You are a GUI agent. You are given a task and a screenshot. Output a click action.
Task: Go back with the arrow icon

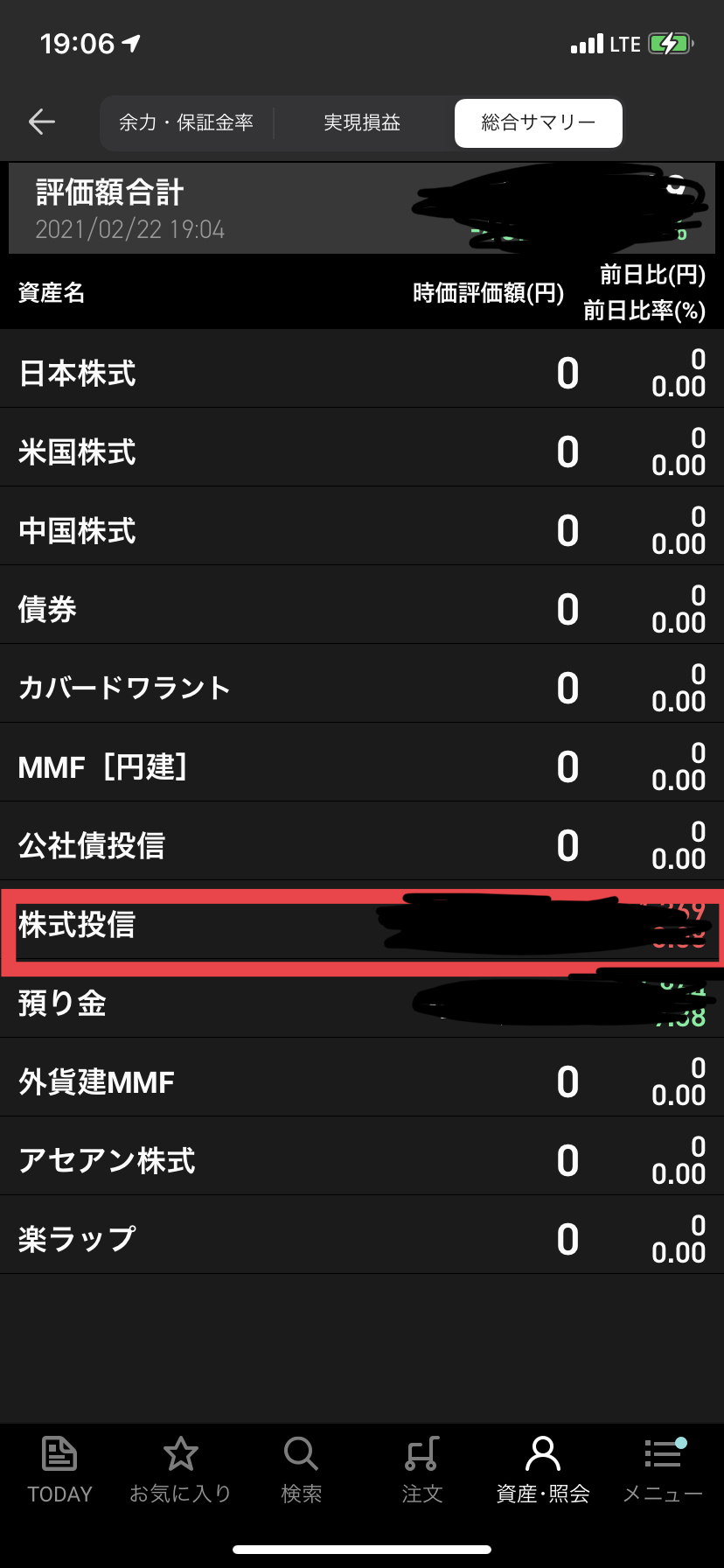(x=41, y=122)
